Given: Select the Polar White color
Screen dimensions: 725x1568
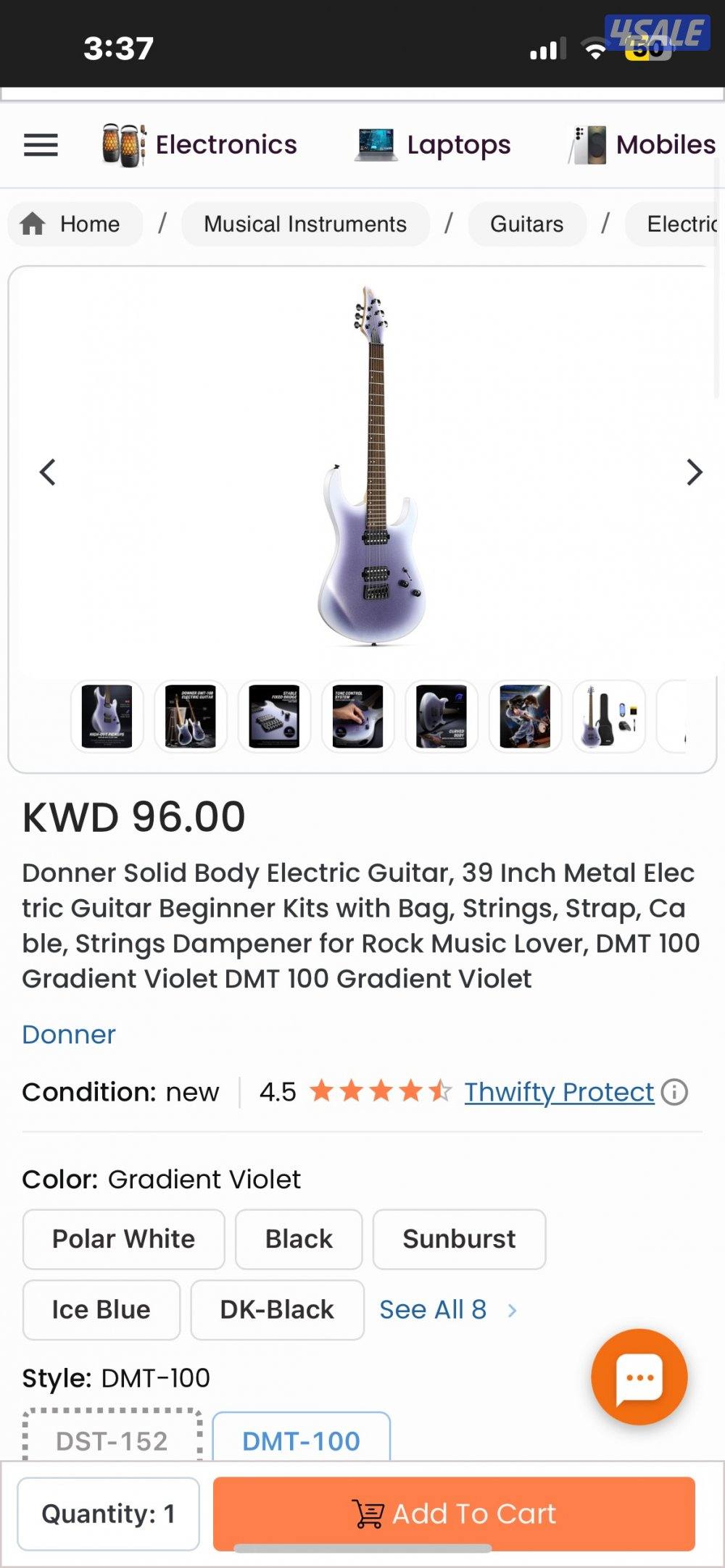Looking at the screenshot, I should (x=123, y=1239).
